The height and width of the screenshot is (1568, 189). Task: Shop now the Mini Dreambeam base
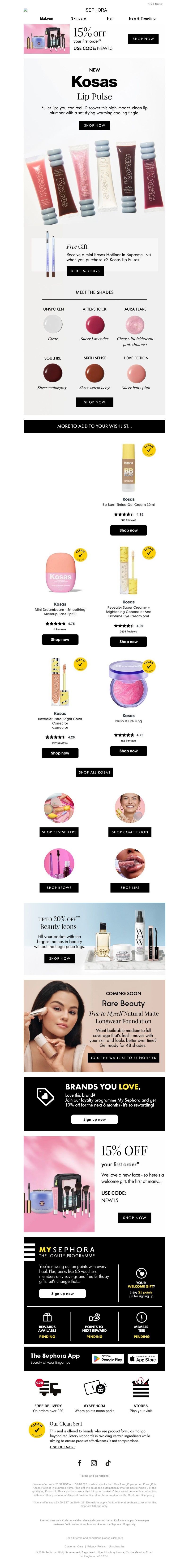point(60,640)
